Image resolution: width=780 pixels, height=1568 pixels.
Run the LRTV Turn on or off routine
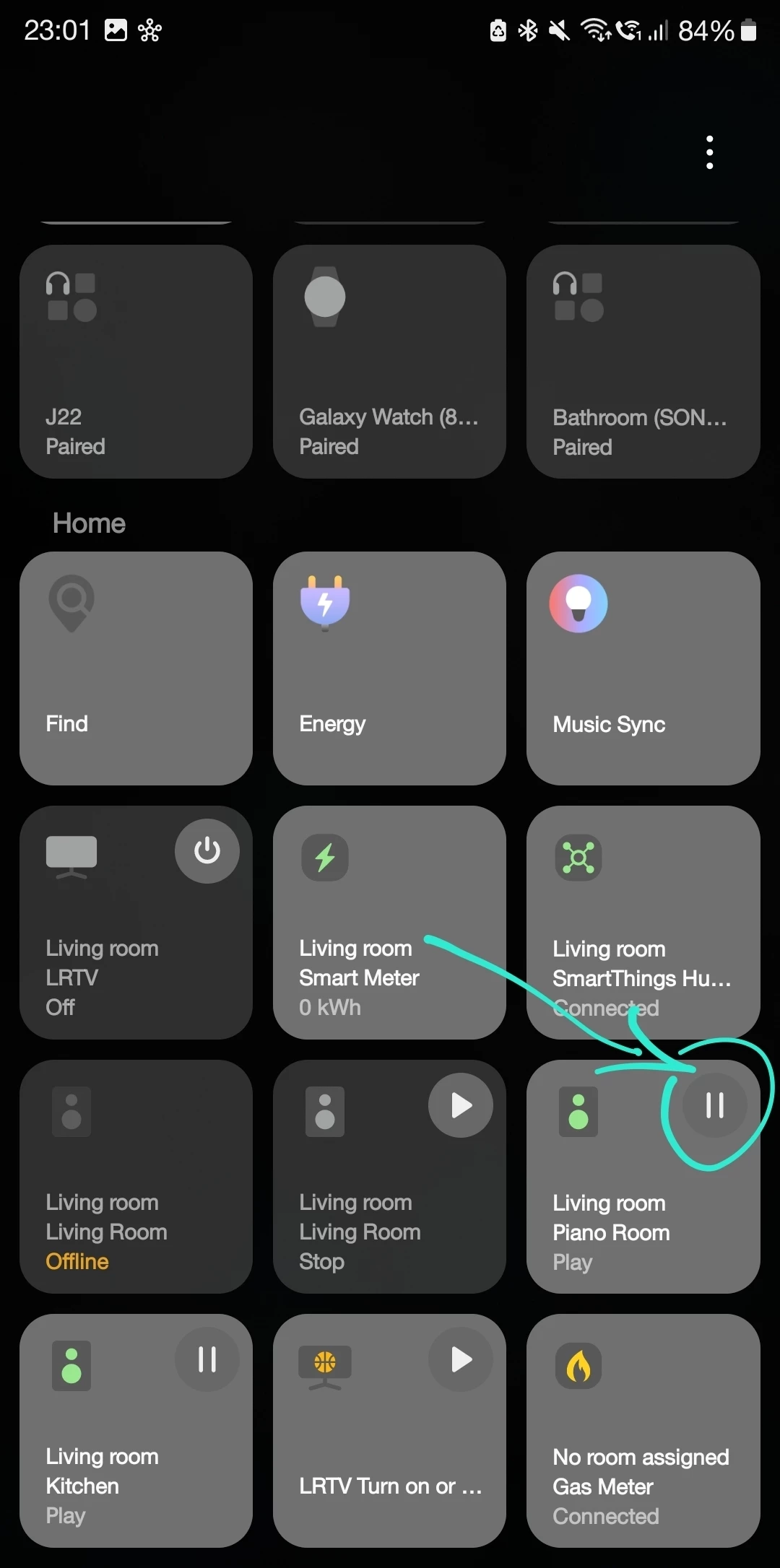click(461, 1359)
